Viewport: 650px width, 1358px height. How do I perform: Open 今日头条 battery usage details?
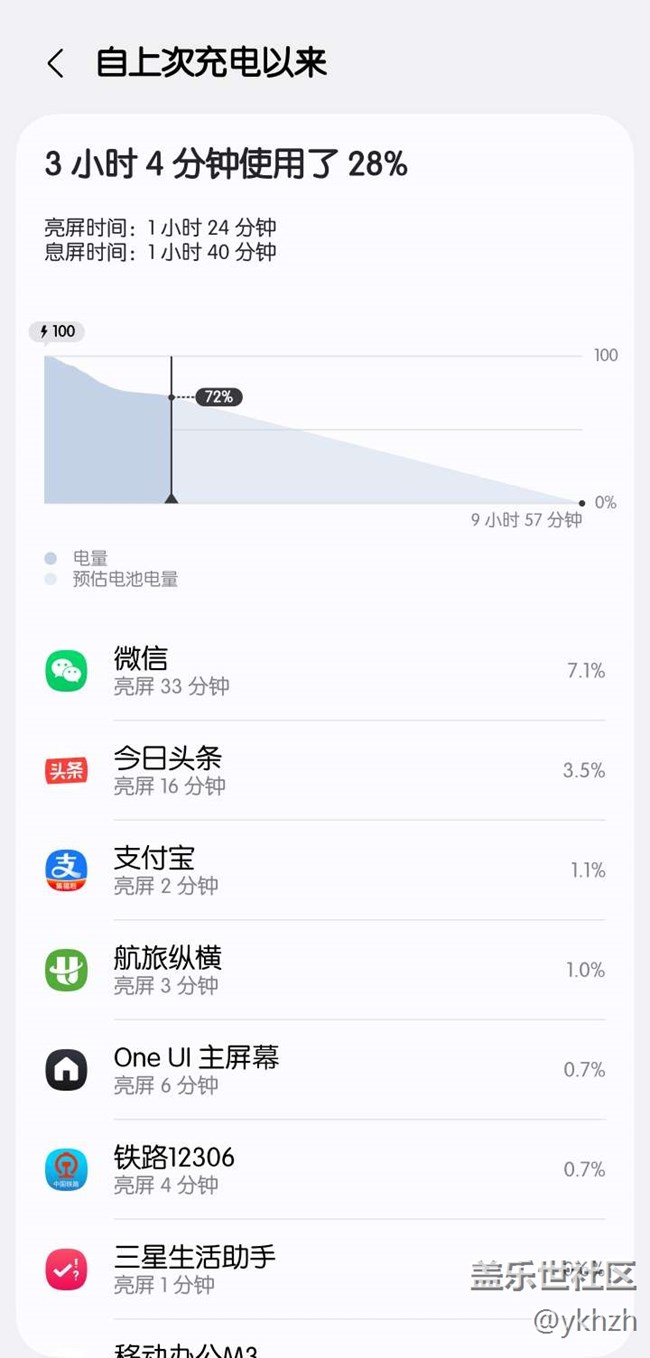point(325,770)
